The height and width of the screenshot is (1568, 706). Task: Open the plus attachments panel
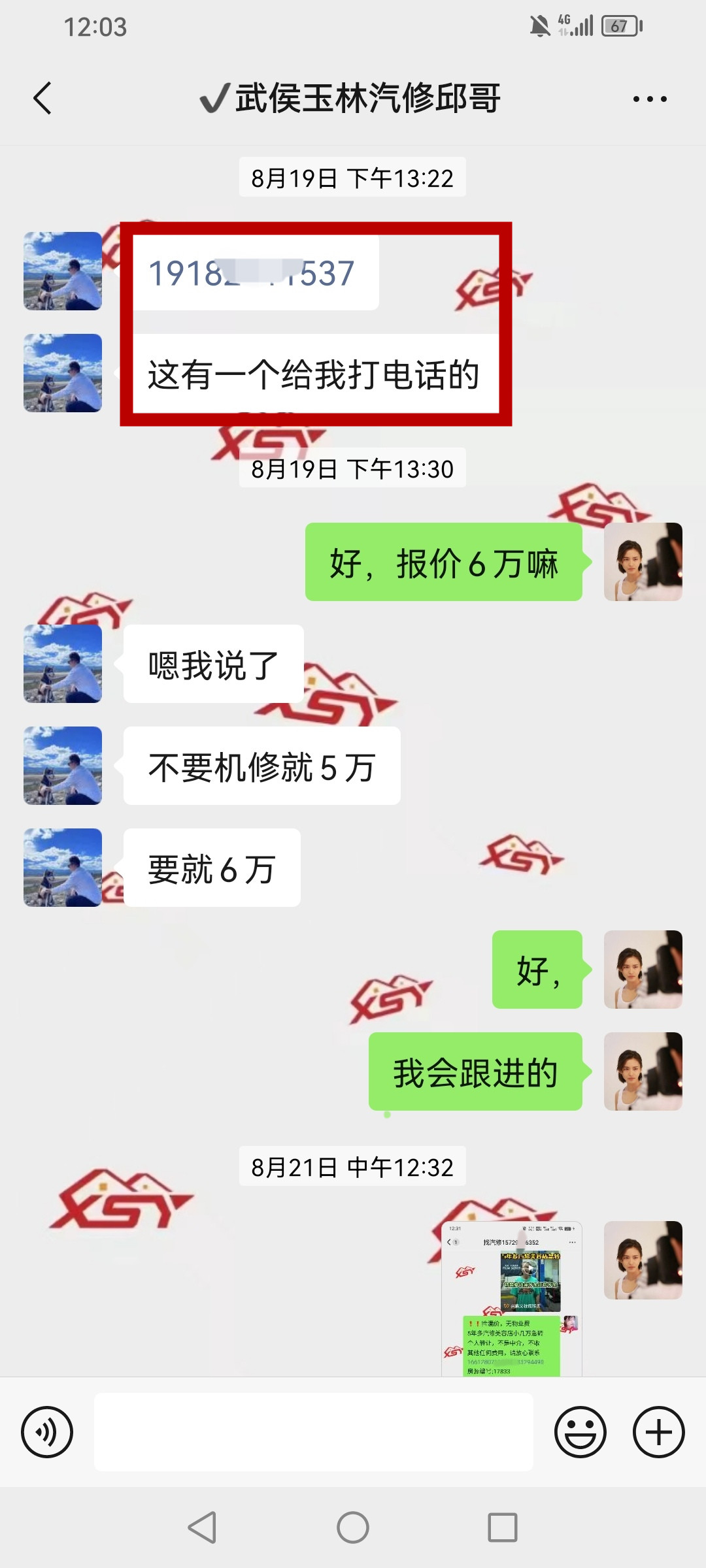(658, 1432)
